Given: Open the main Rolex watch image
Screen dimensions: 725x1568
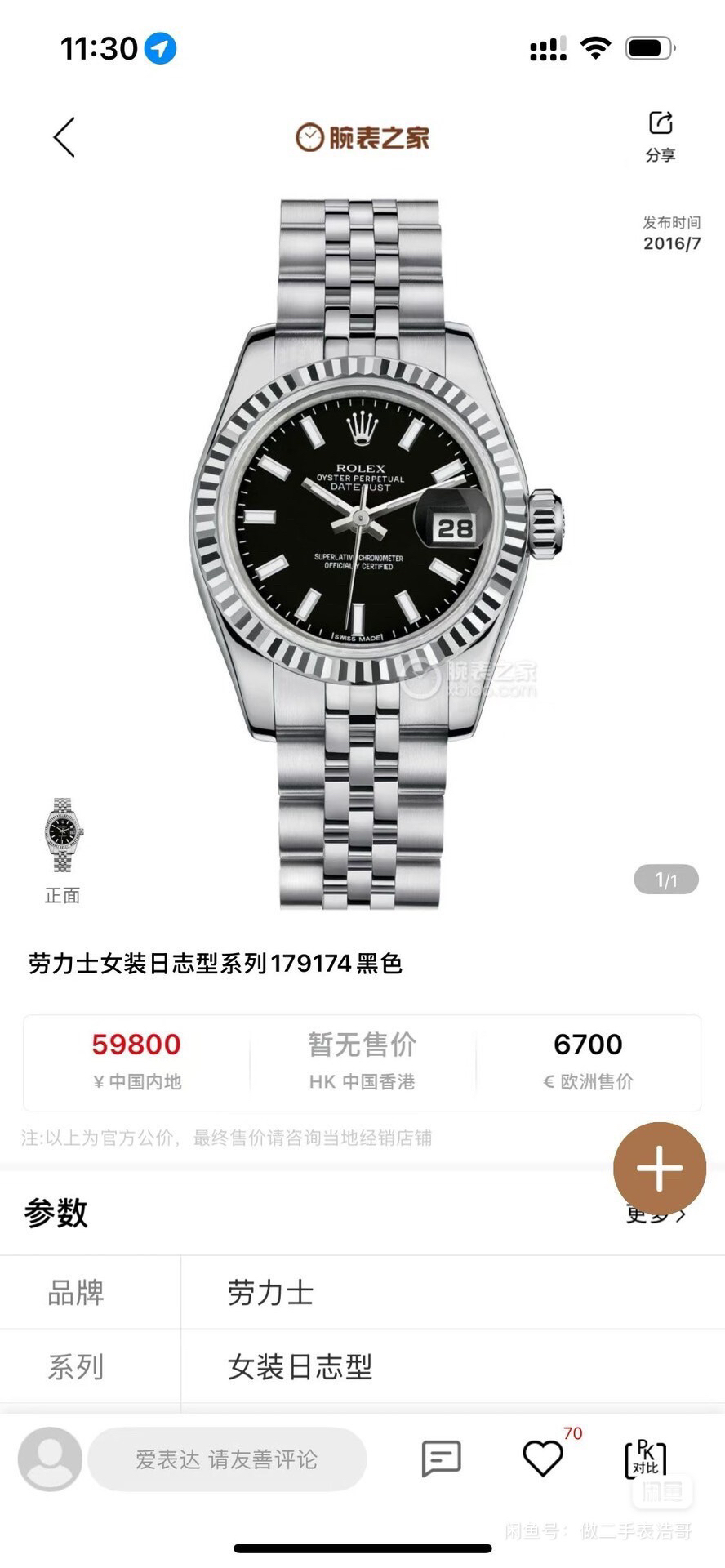Looking at the screenshot, I should pyautogui.click(x=363, y=551).
